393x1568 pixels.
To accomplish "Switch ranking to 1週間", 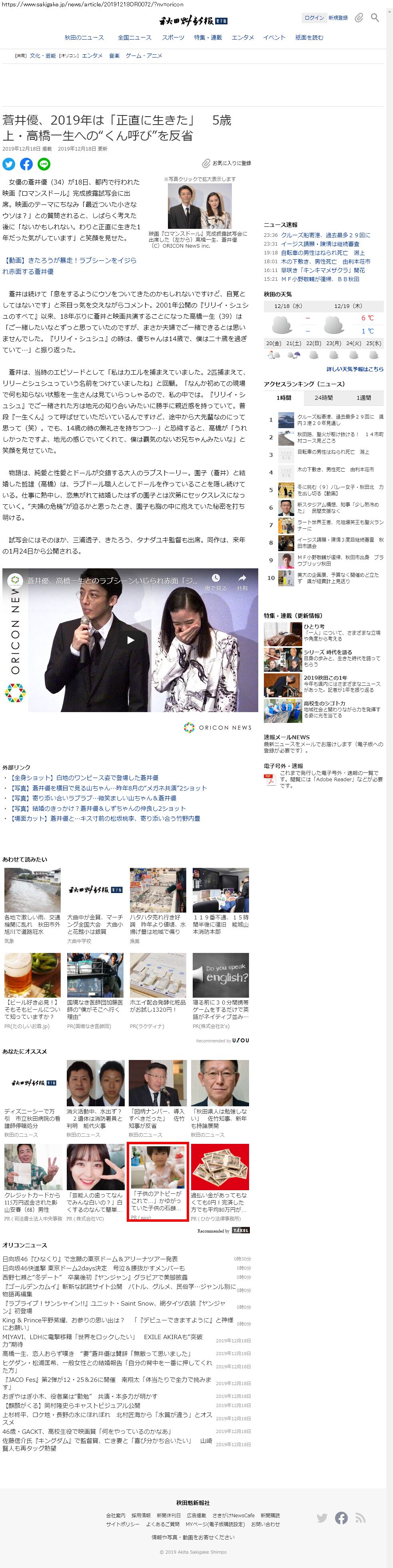I will [x=363, y=397].
